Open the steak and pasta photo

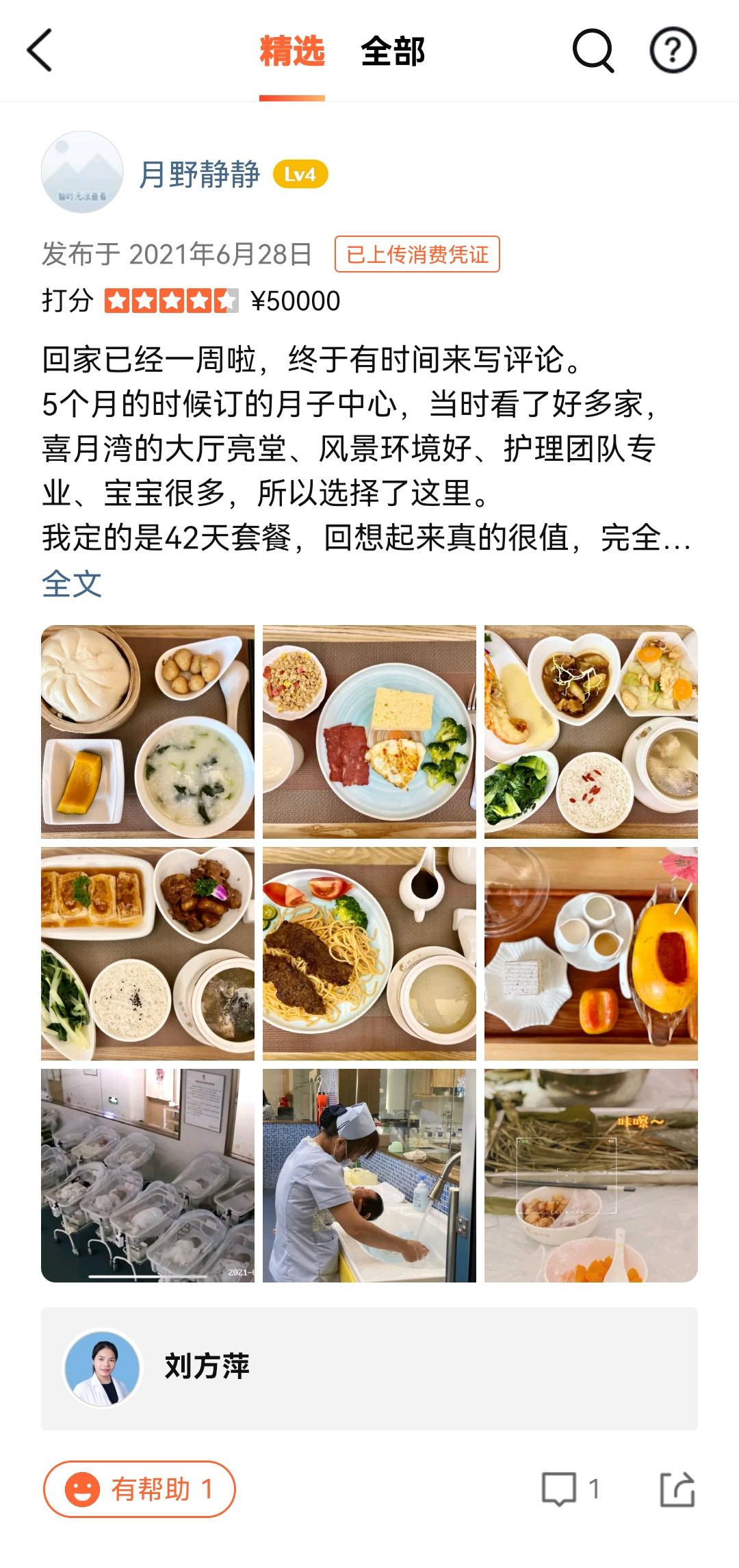click(369, 953)
